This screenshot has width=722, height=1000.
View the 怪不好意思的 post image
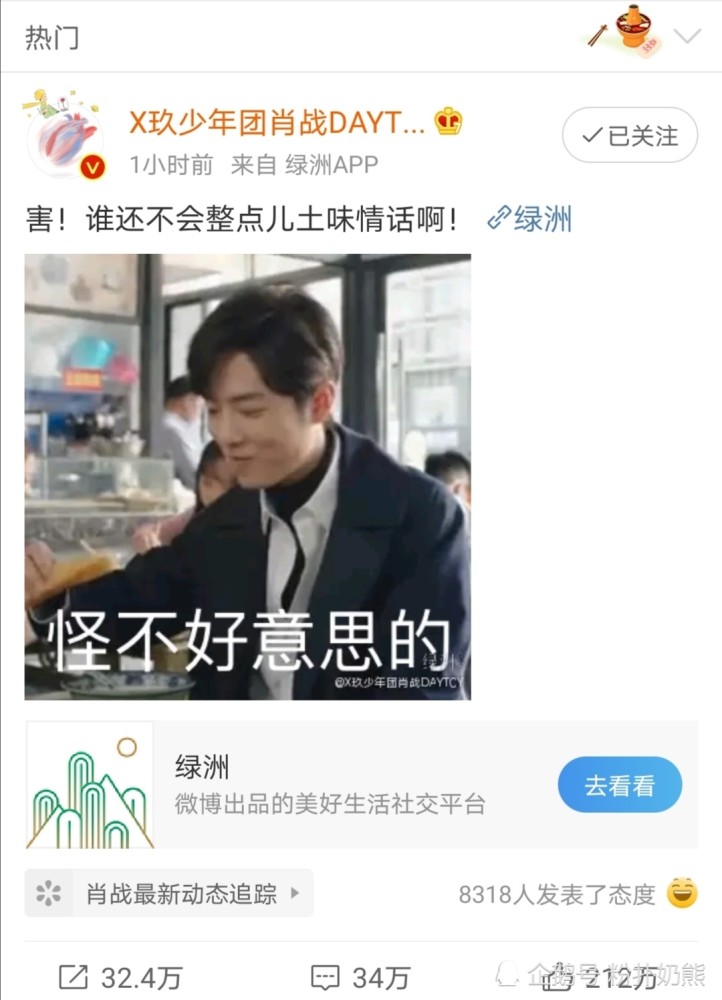point(247,476)
